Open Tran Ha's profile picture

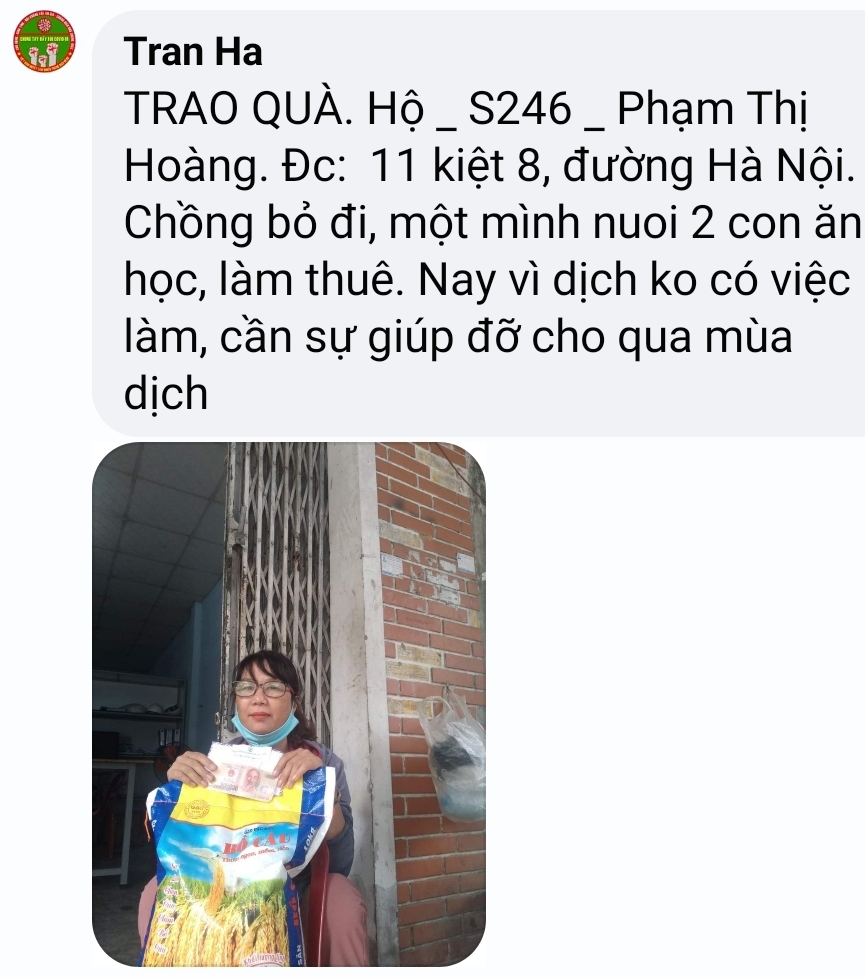pos(42,42)
